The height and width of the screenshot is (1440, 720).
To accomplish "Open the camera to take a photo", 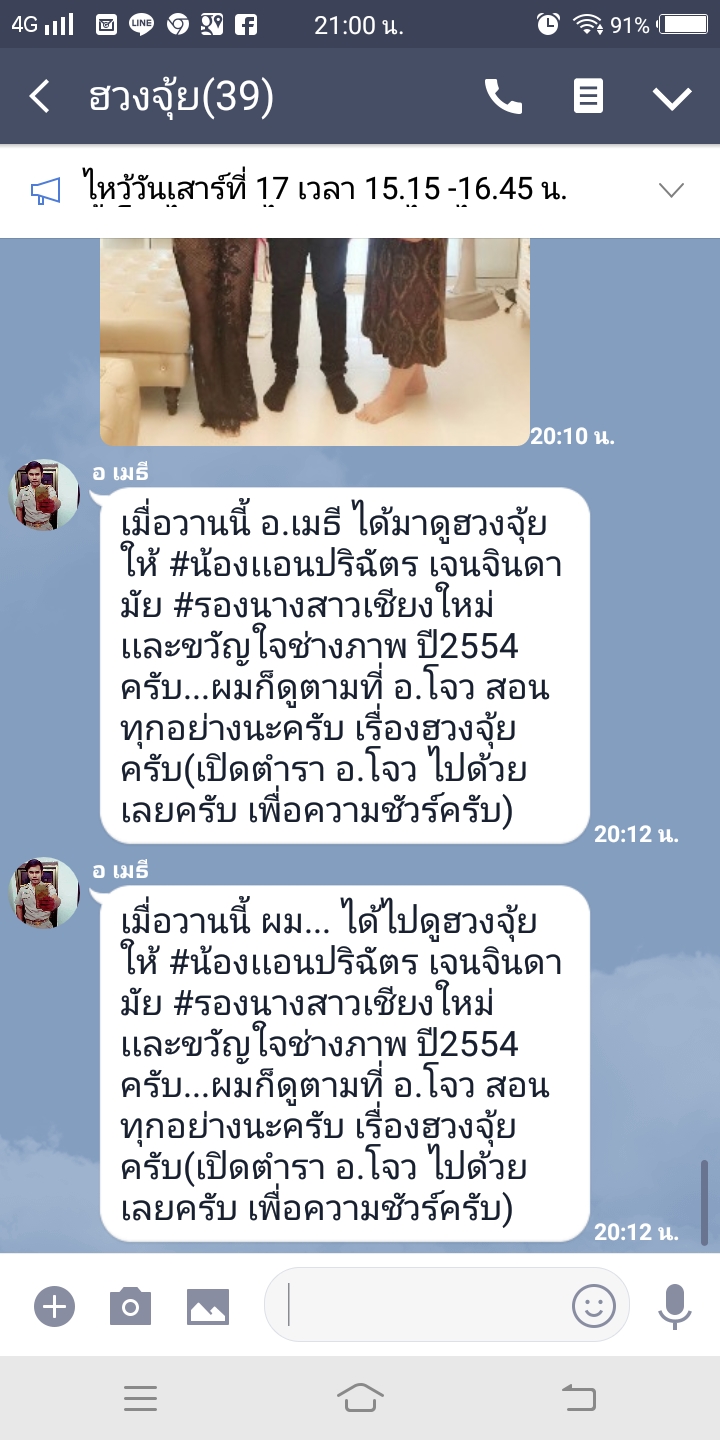I will [130, 1306].
